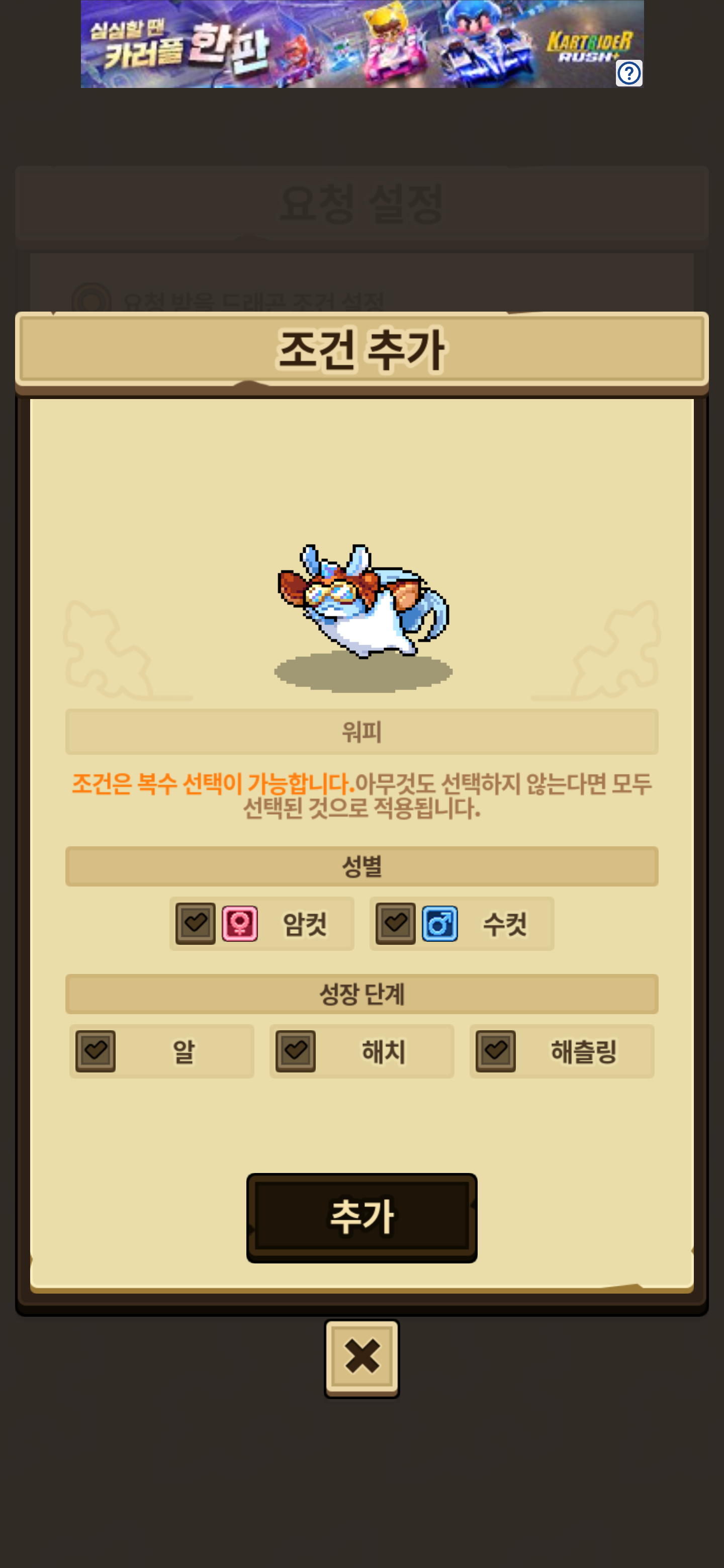Viewport: 724px width, 1568px height.
Task: Open the ad info question mark icon
Action: click(x=628, y=74)
